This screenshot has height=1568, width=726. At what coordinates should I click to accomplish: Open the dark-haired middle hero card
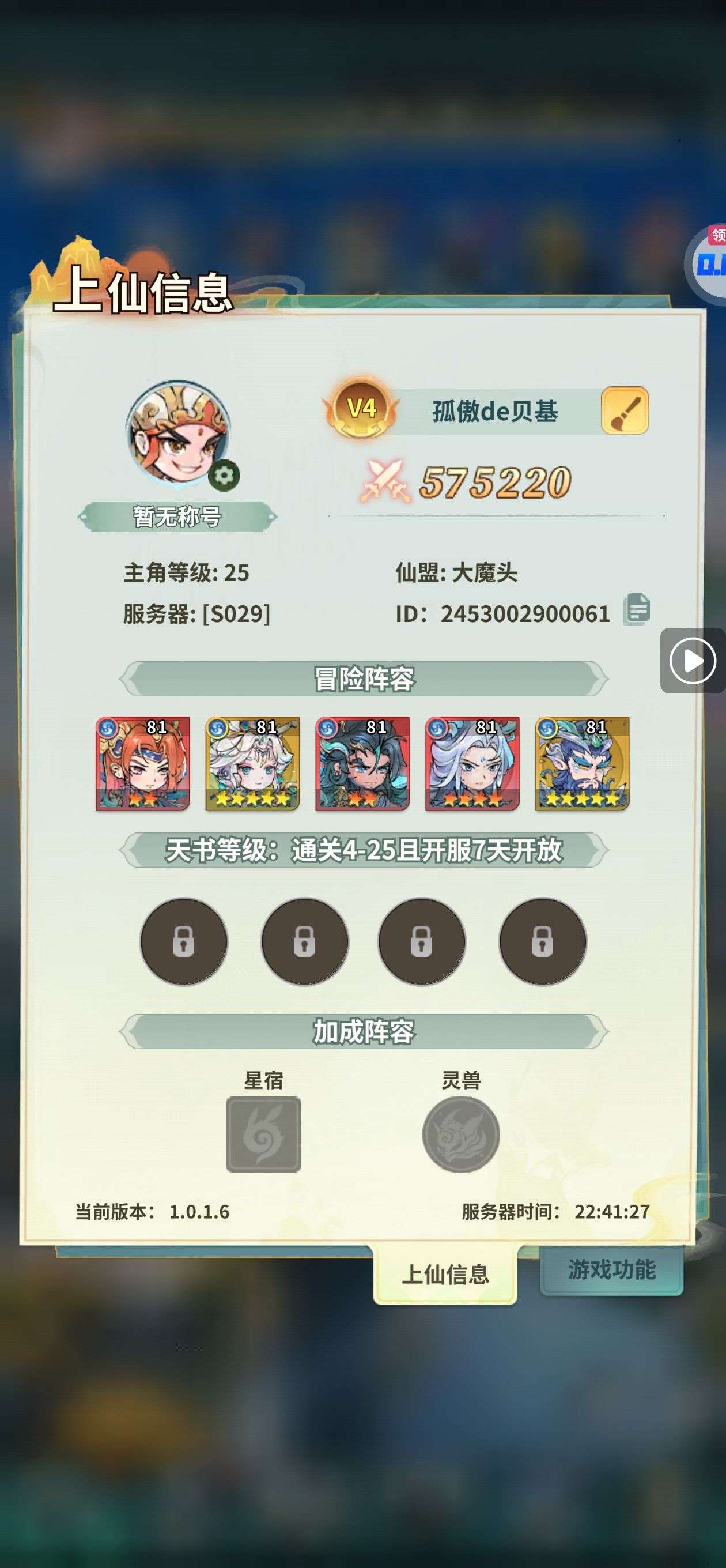point(362,763)
